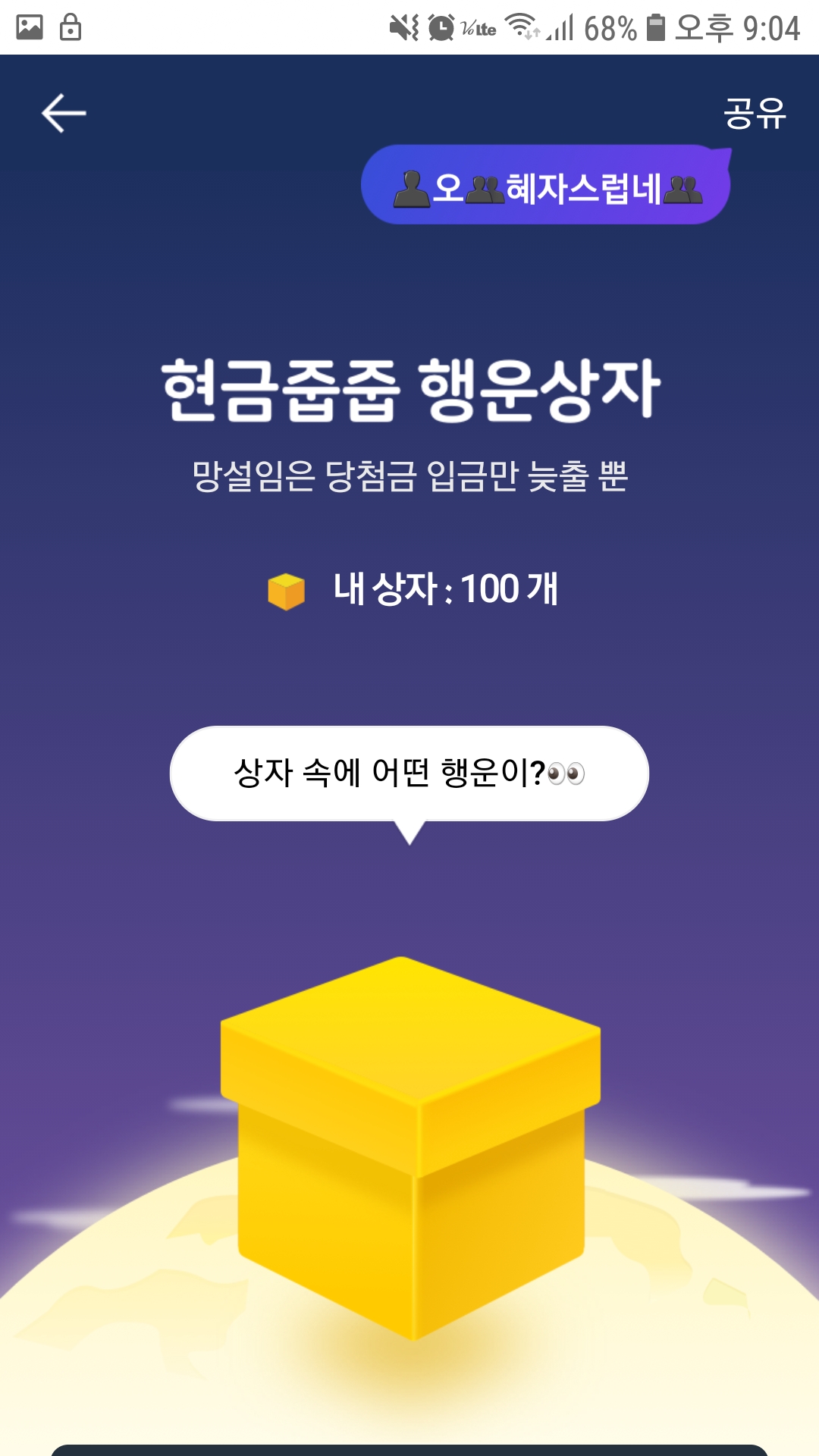The image size is (819, 1456).
Task: Tap the clock showing 오후 9:04
Action: (x=739, y=25)
